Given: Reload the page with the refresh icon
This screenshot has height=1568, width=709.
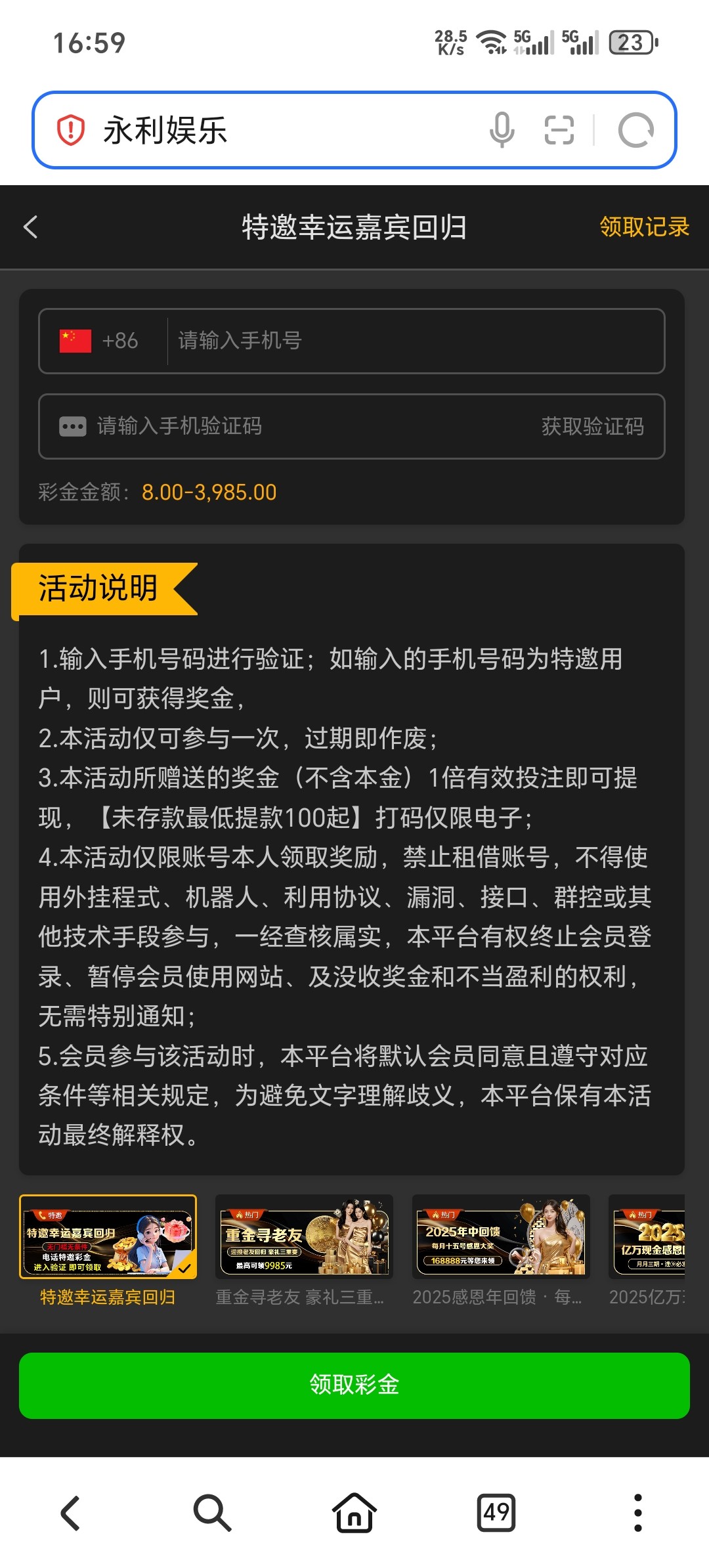Looking at the screenshot, I should click(635, 130).
